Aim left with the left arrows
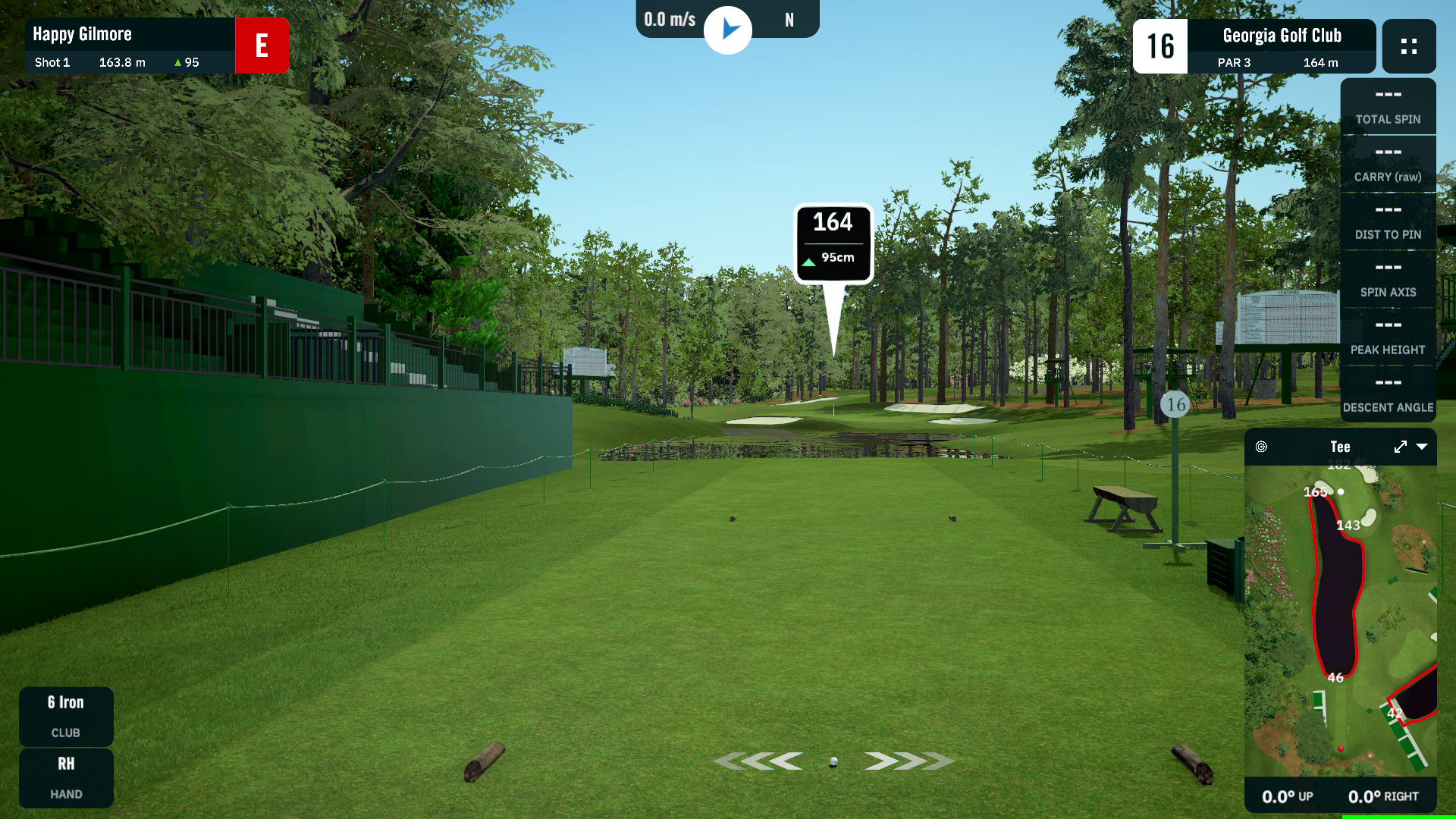The width and height of the screenshot is (1456, 819). click(758, 761)
